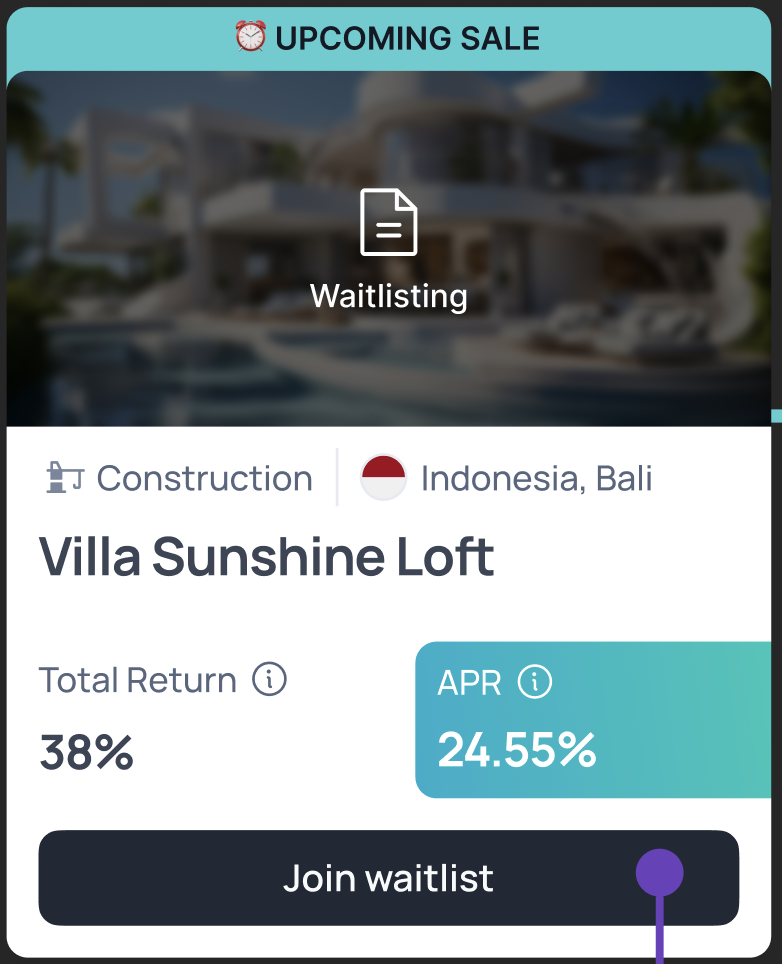Join the waitlist for Villa Sunshine Loft
Screen dimensions: 782x964
tap(388, 878)
